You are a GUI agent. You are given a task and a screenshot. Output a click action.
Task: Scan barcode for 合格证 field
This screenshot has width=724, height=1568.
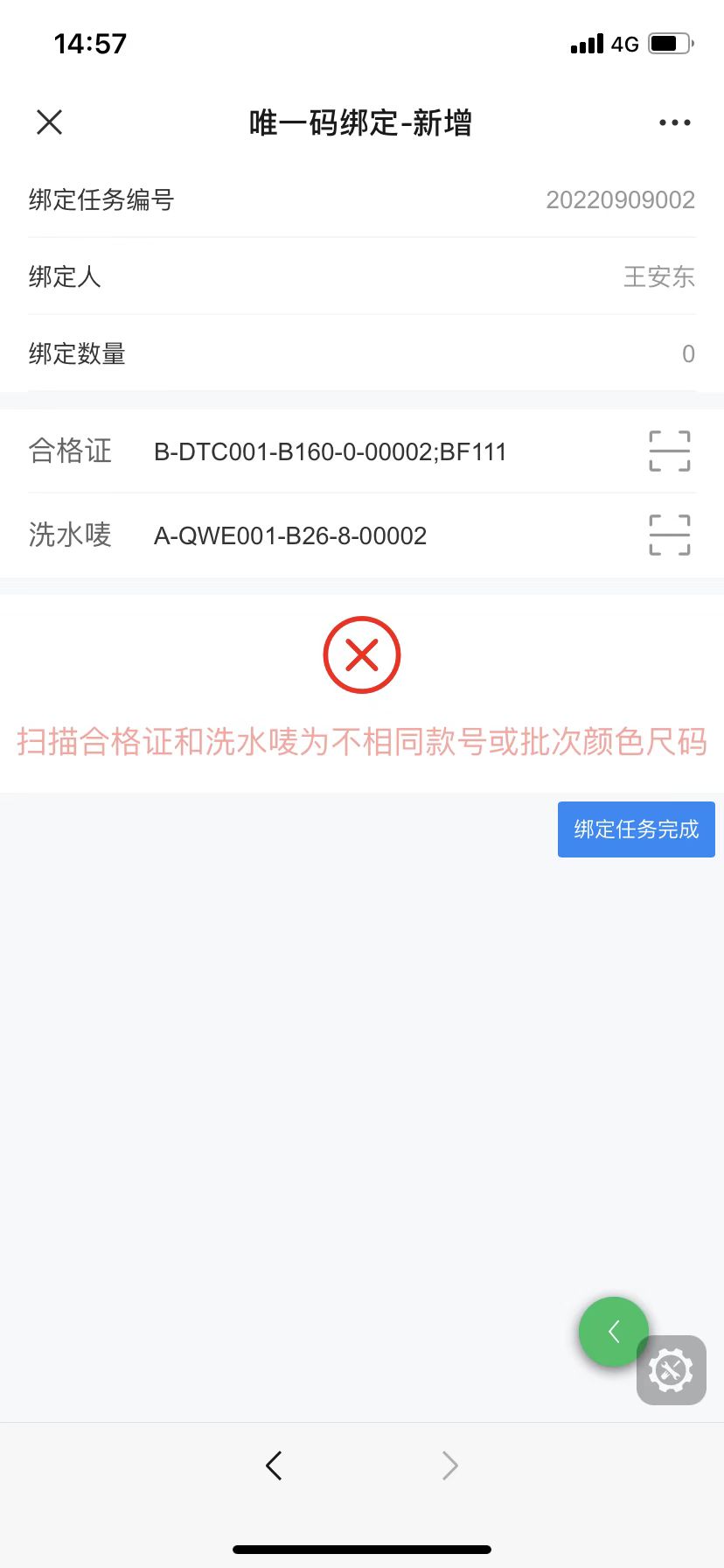[670, 451]
